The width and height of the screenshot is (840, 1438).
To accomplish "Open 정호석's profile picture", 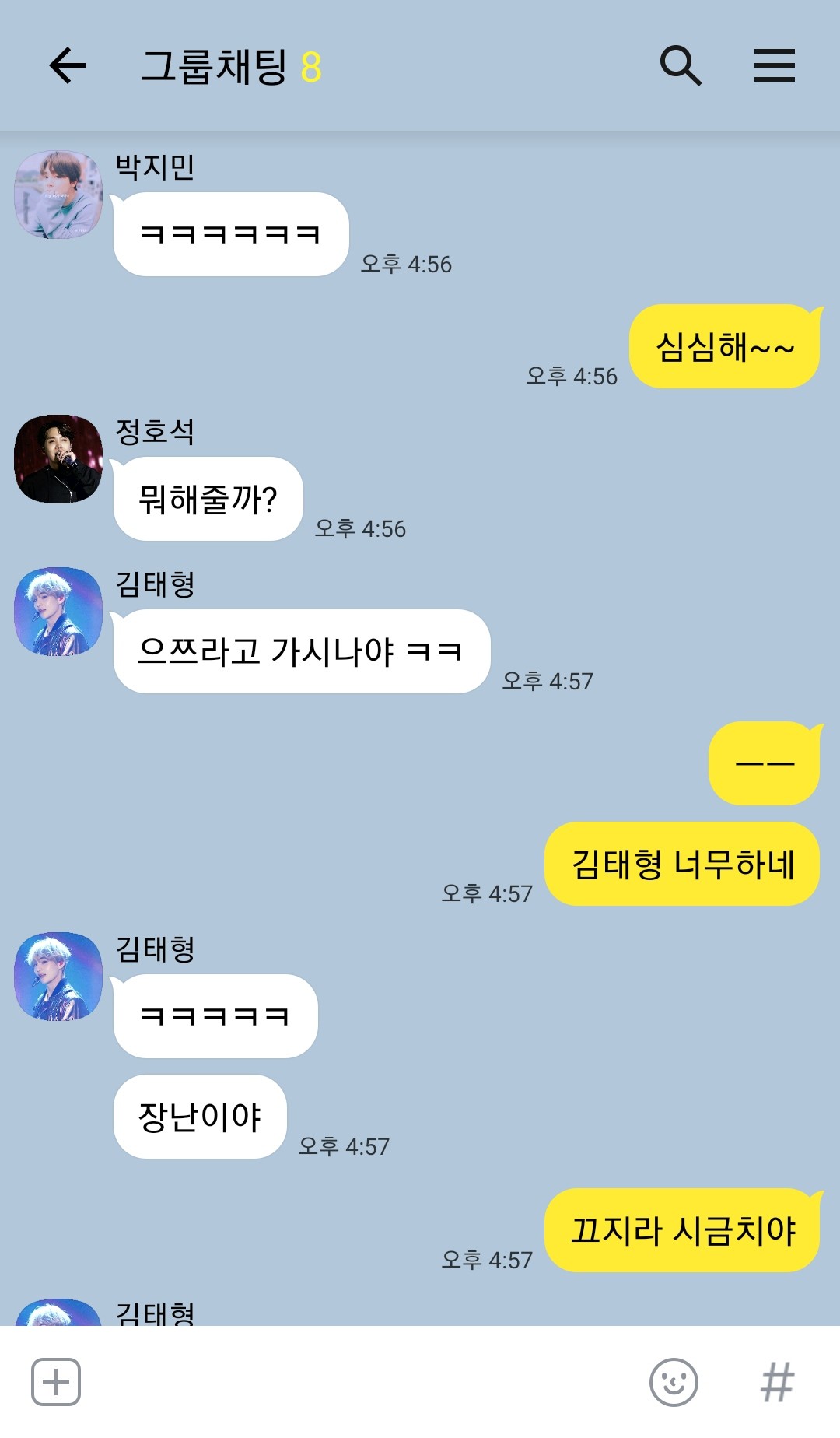I will 58,459.
